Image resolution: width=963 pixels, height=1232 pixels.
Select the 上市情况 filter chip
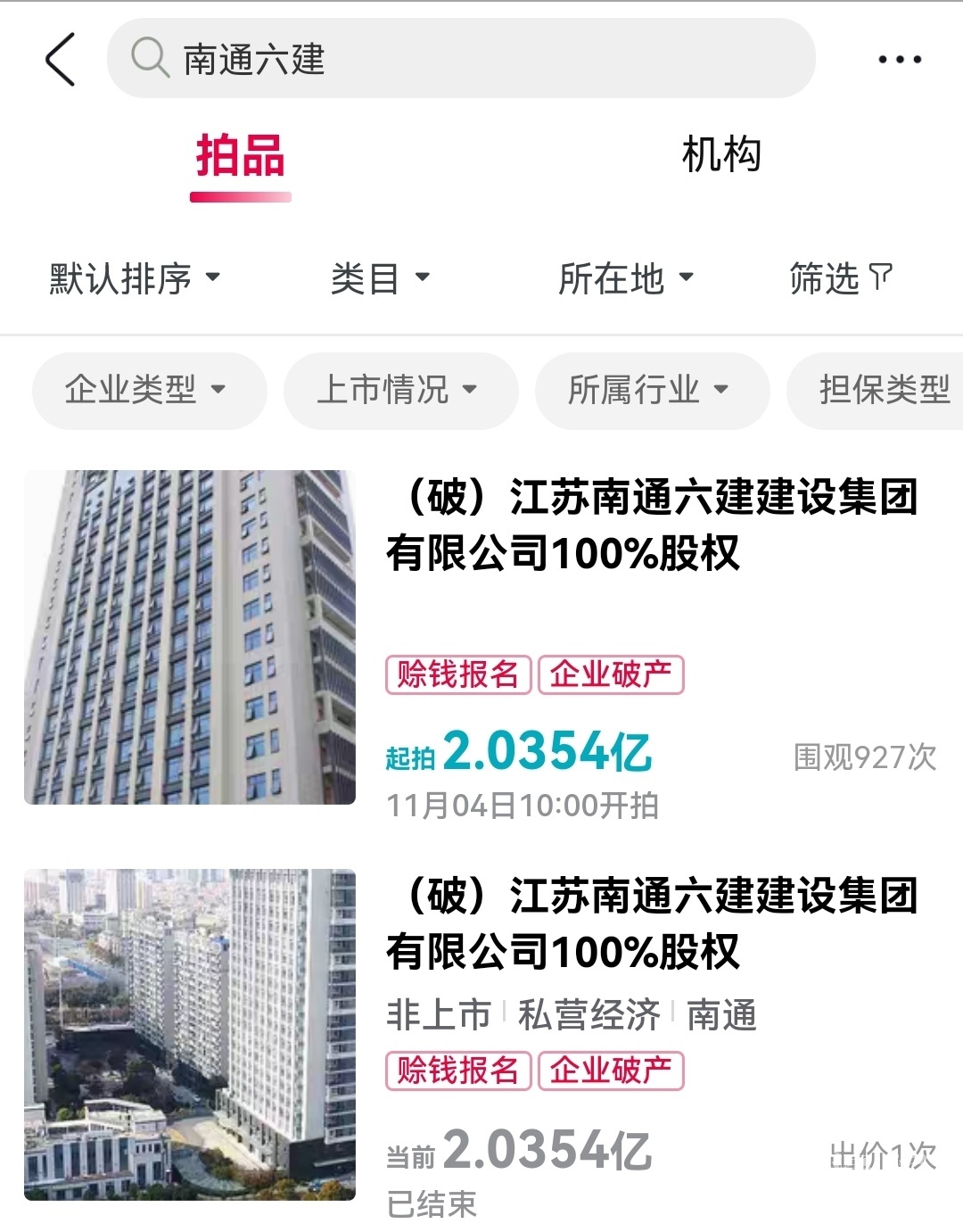click(399, 390)
